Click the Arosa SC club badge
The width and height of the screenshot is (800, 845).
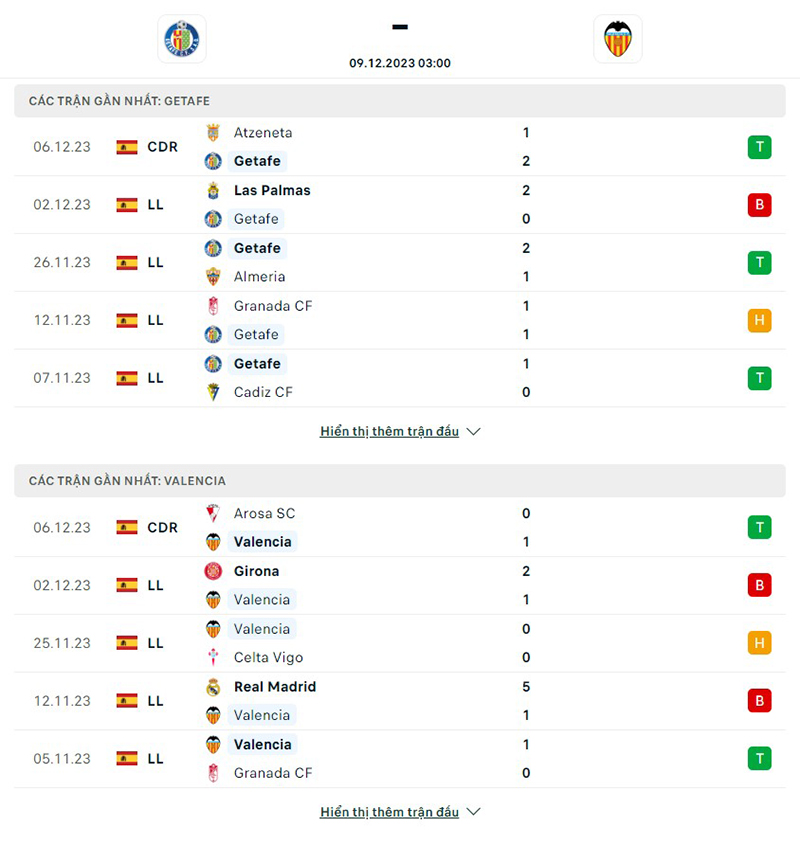tap(215, 513)
